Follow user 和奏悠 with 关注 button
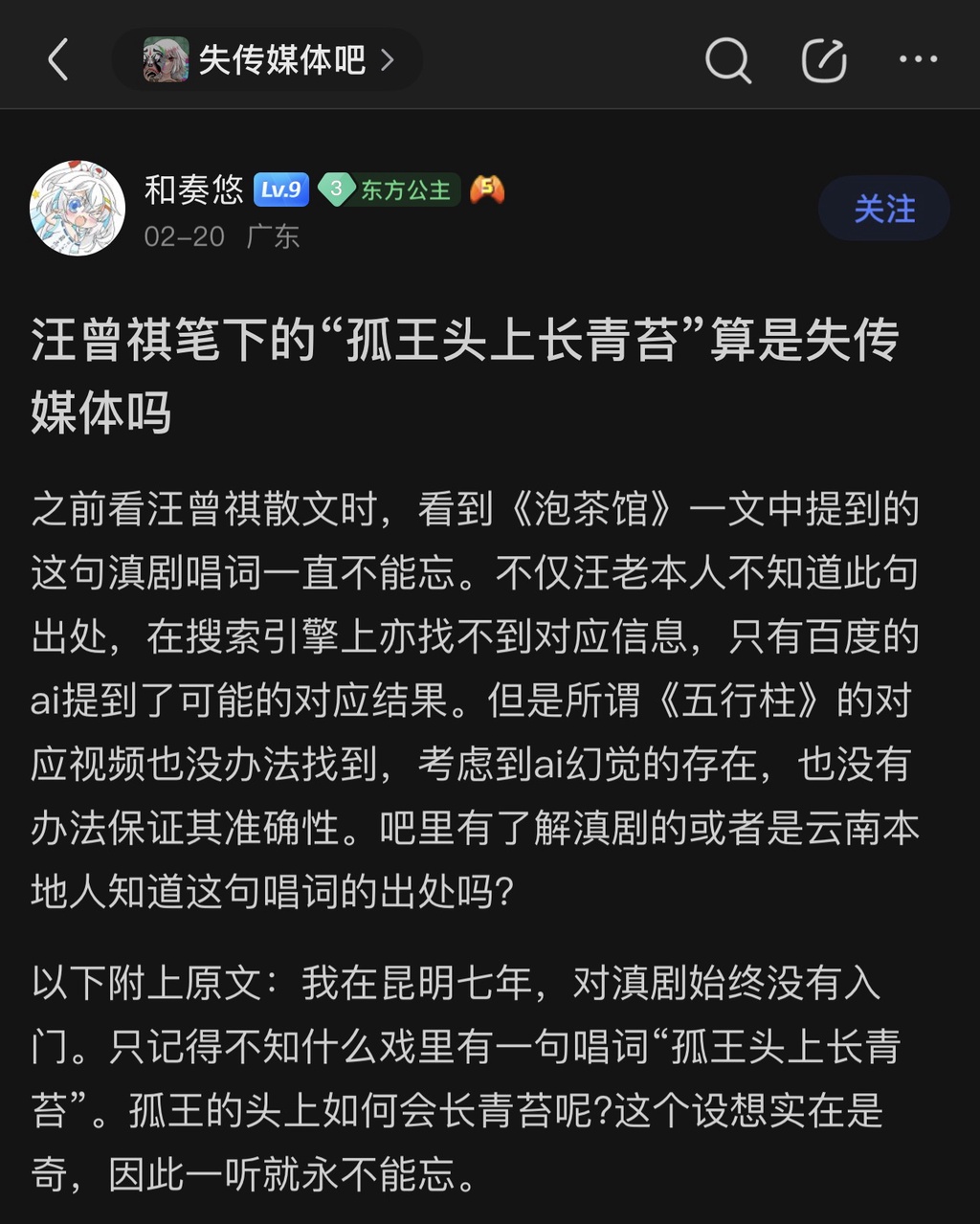This screenshot has width=980, height=1224. [883, 209]
